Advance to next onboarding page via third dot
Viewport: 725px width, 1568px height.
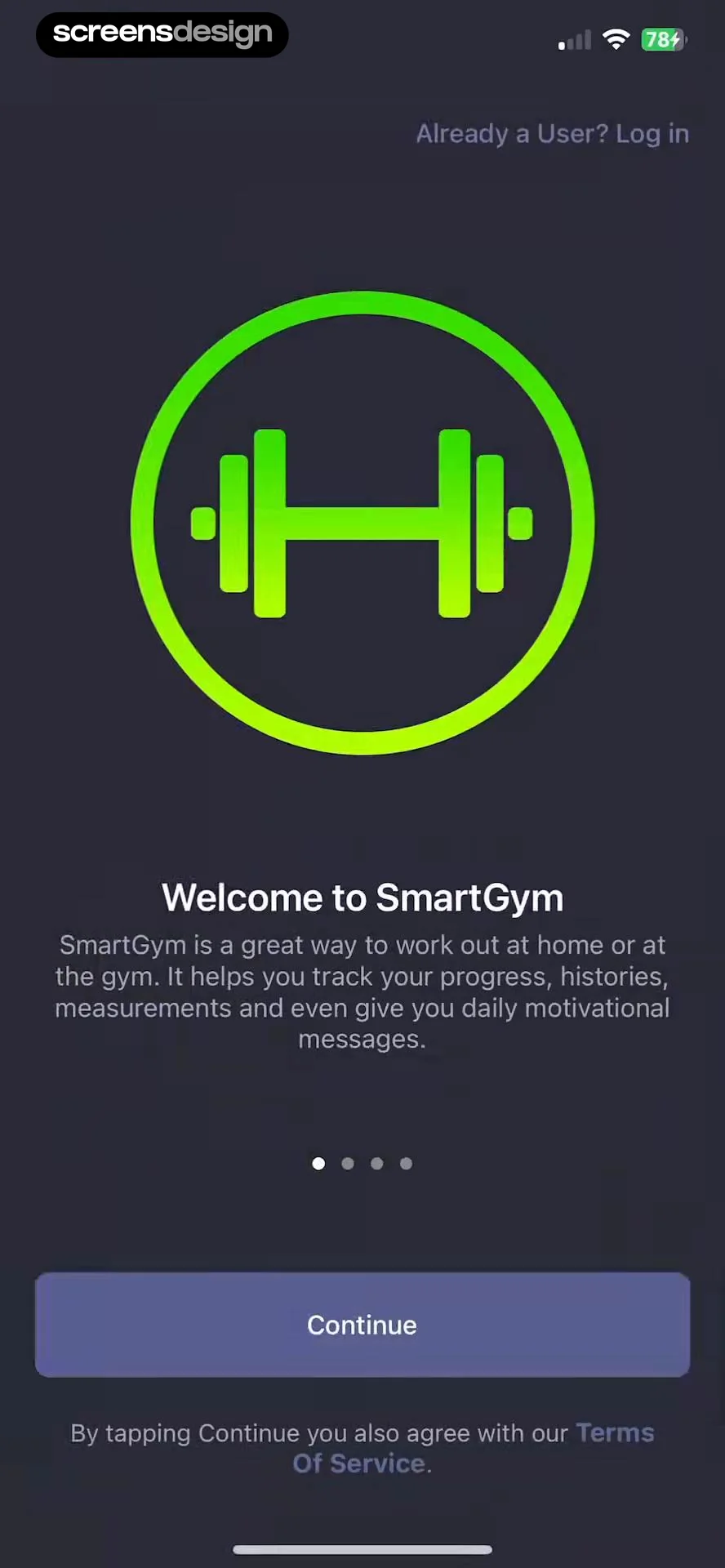point(377,1163)
